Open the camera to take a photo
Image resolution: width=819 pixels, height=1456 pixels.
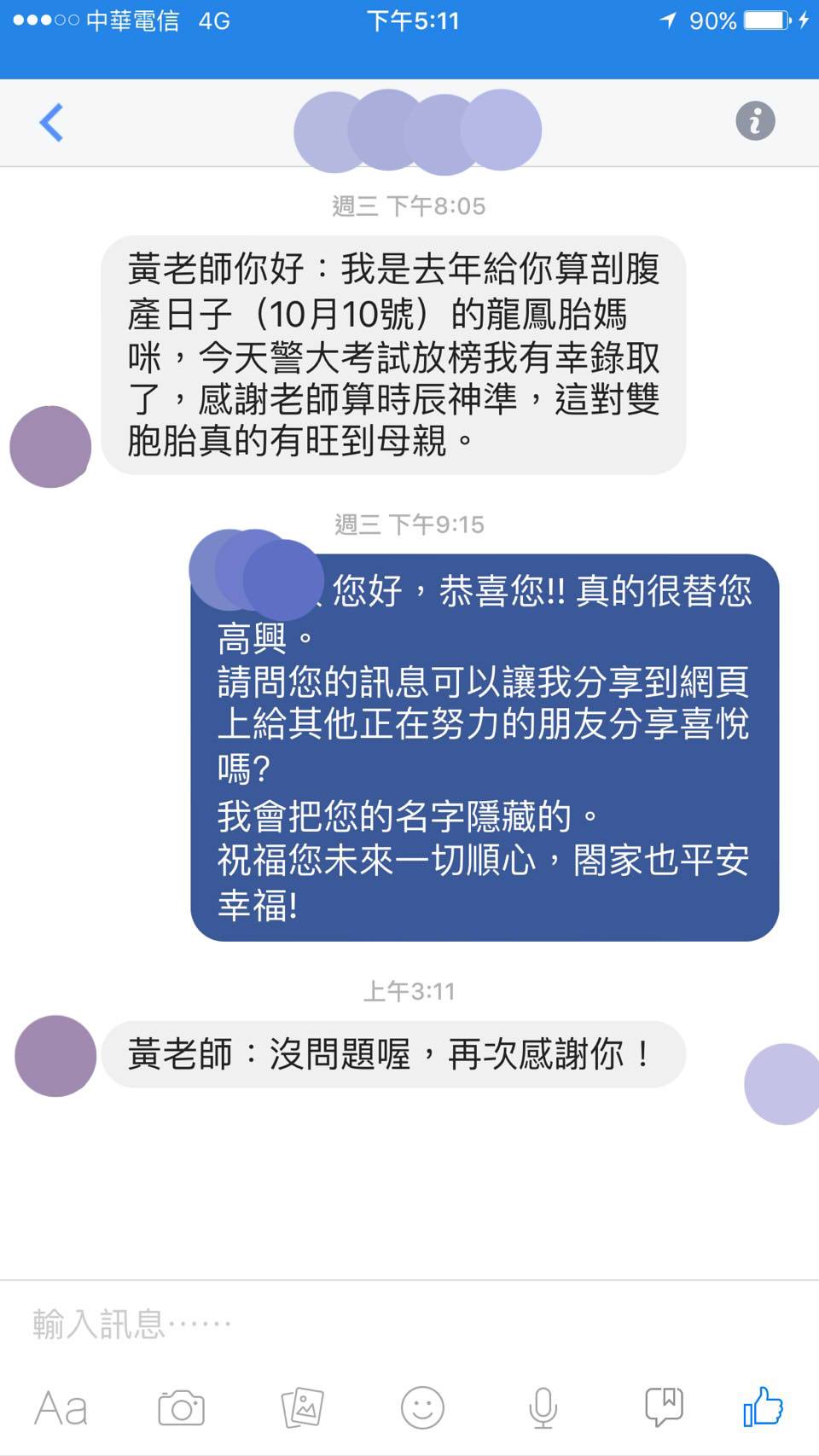pyautogui.click(x=181, y=1407)
